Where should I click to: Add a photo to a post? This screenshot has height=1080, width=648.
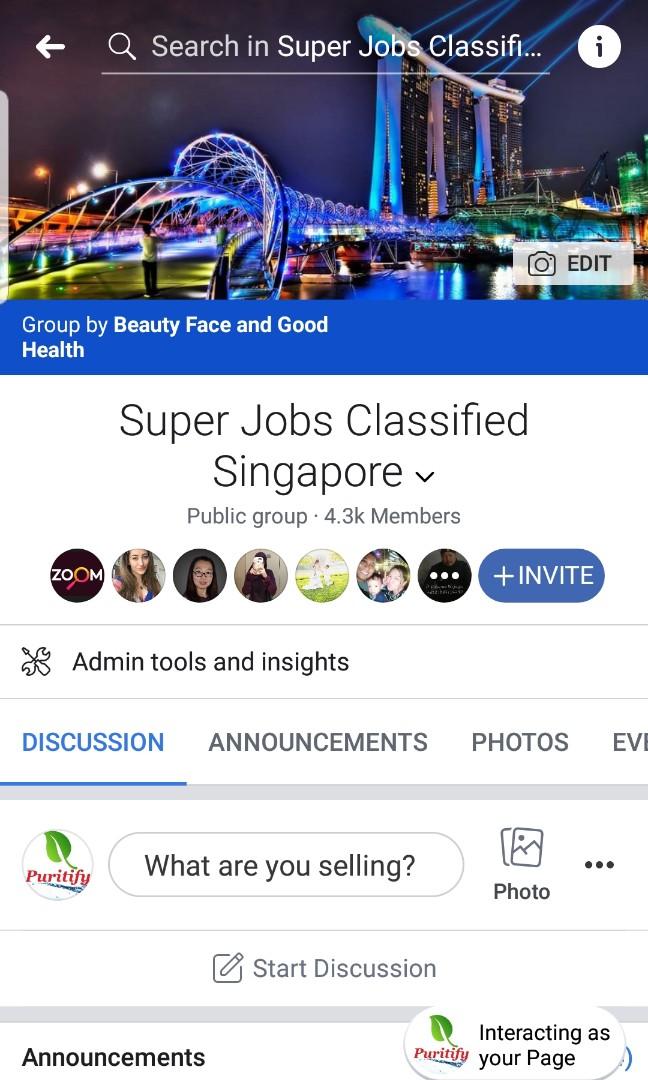(x=521, y=864)
